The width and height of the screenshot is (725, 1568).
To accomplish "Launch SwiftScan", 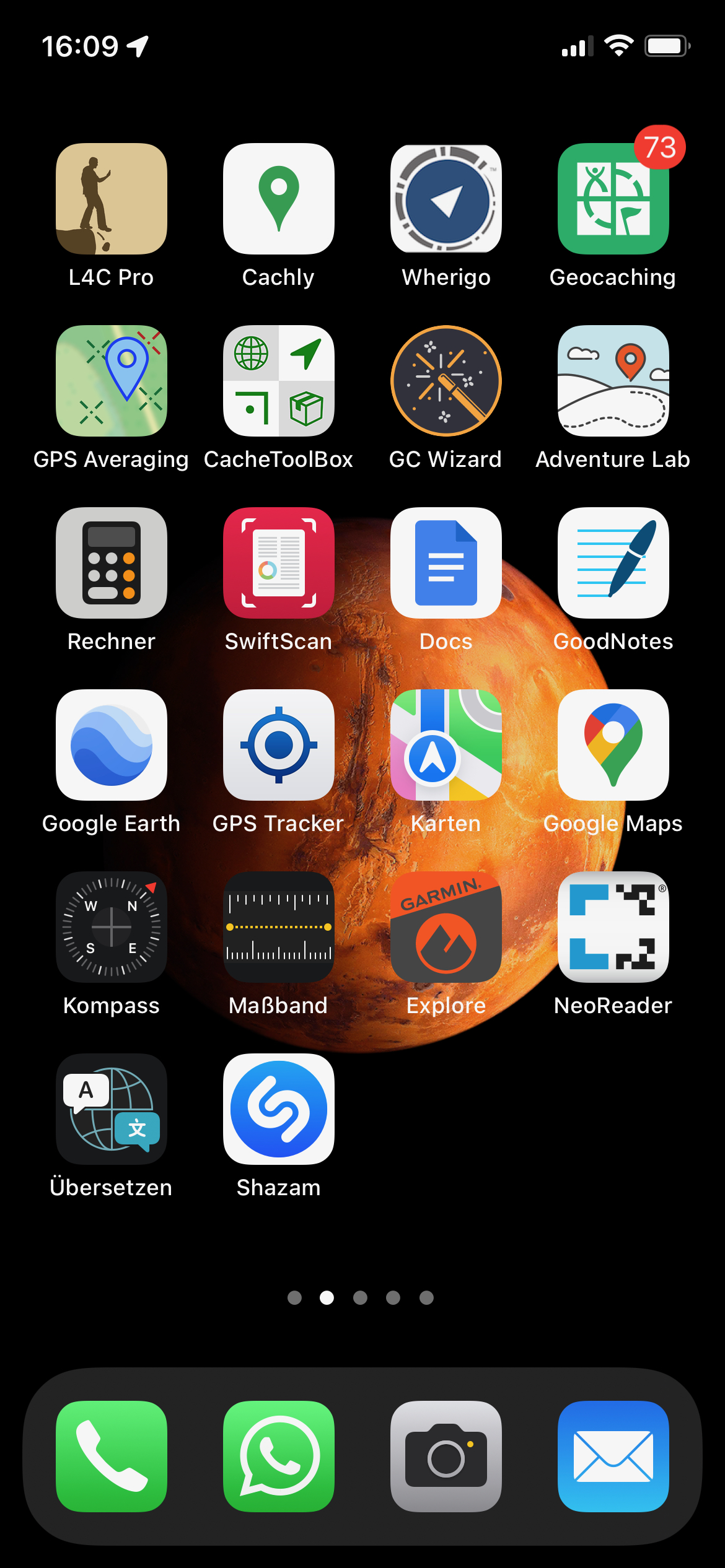I will click(279, 563).
